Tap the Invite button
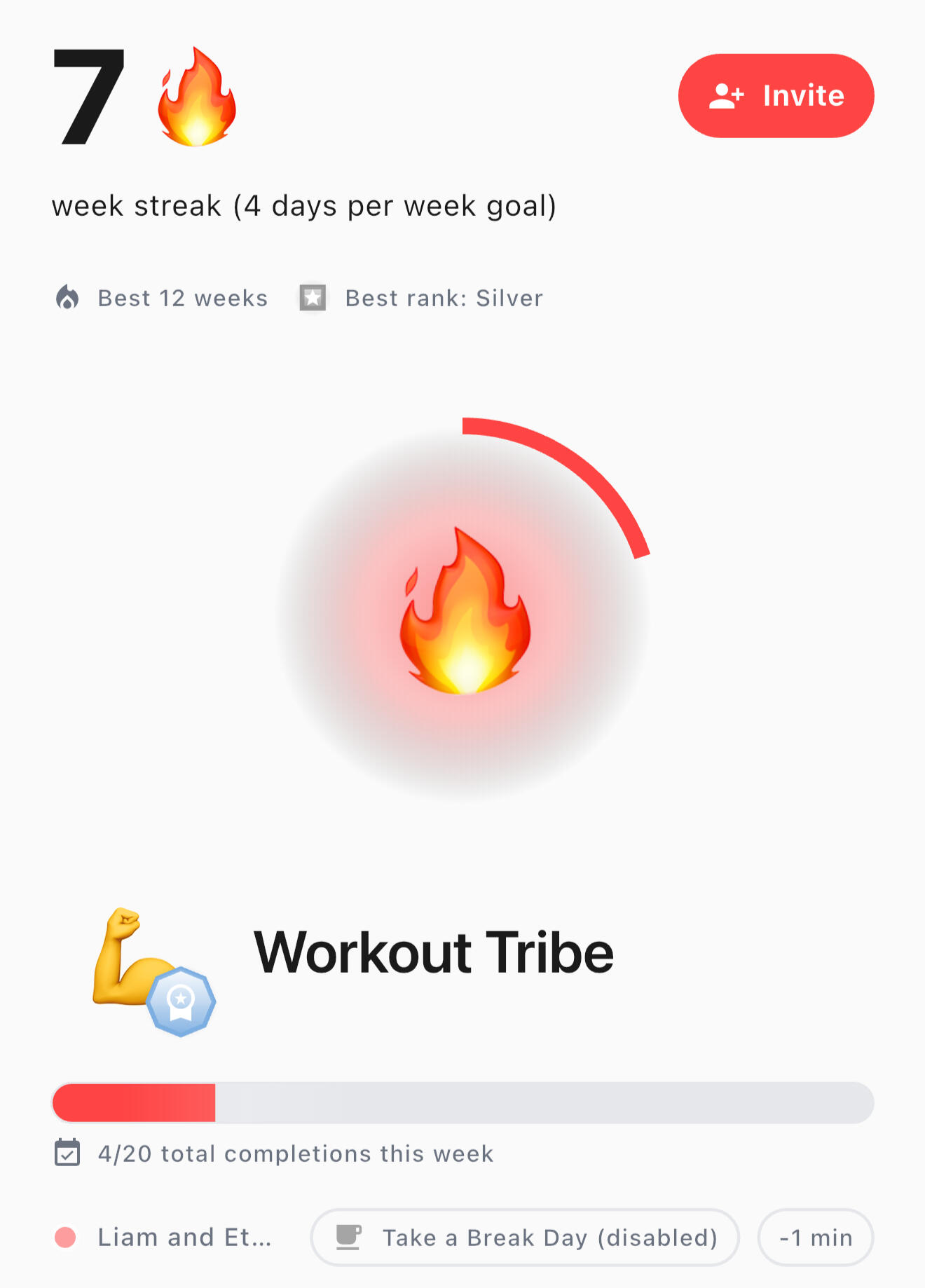This screenshot has width=925, height=1288. tap(776, 96)
